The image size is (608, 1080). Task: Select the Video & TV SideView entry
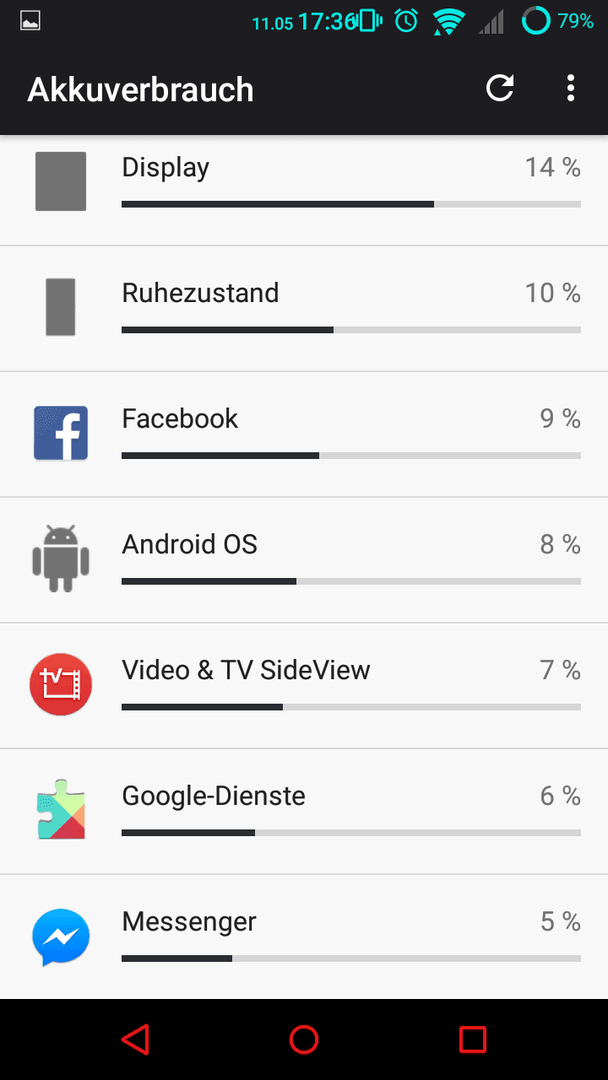[304, 685]
